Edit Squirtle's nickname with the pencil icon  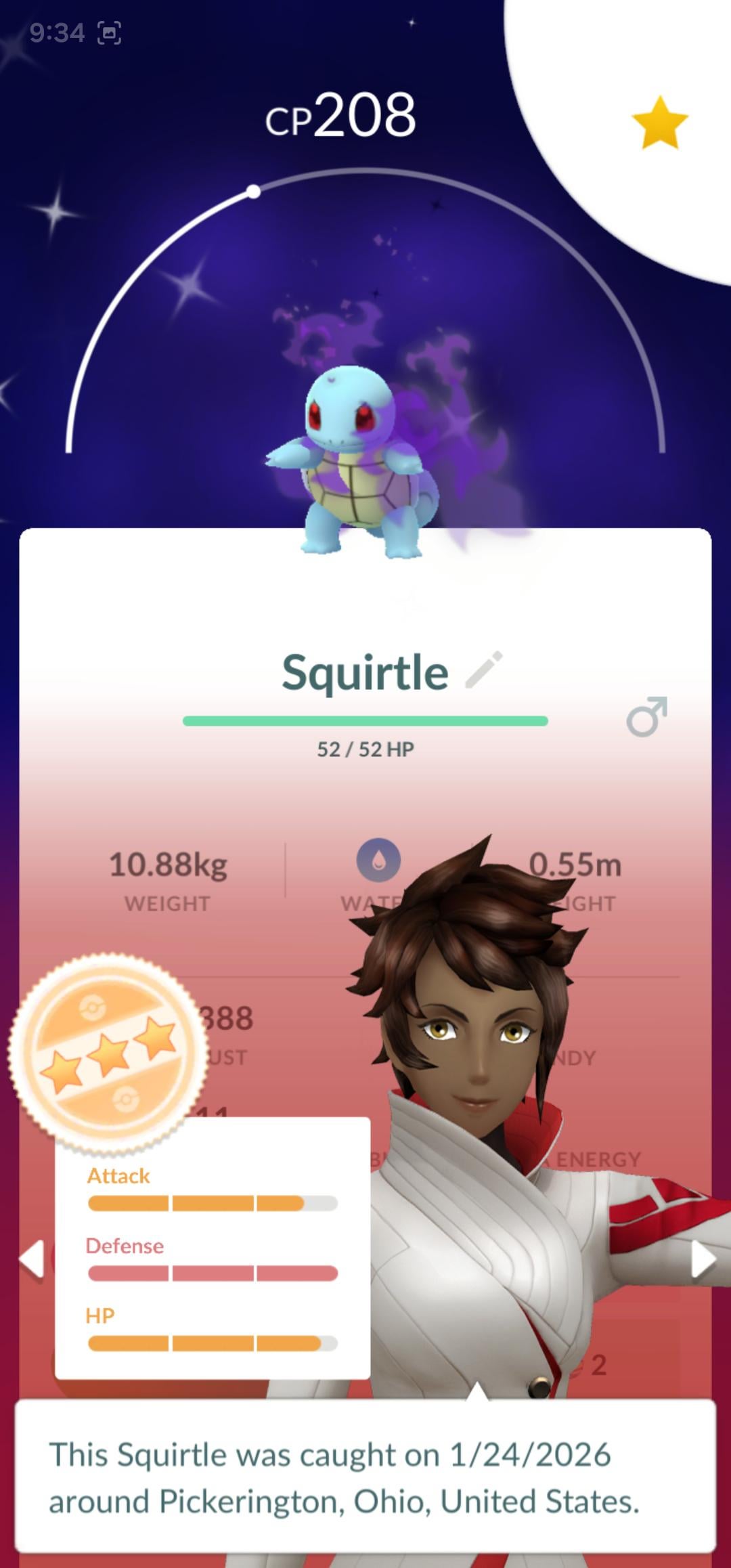tap(484, 670)
